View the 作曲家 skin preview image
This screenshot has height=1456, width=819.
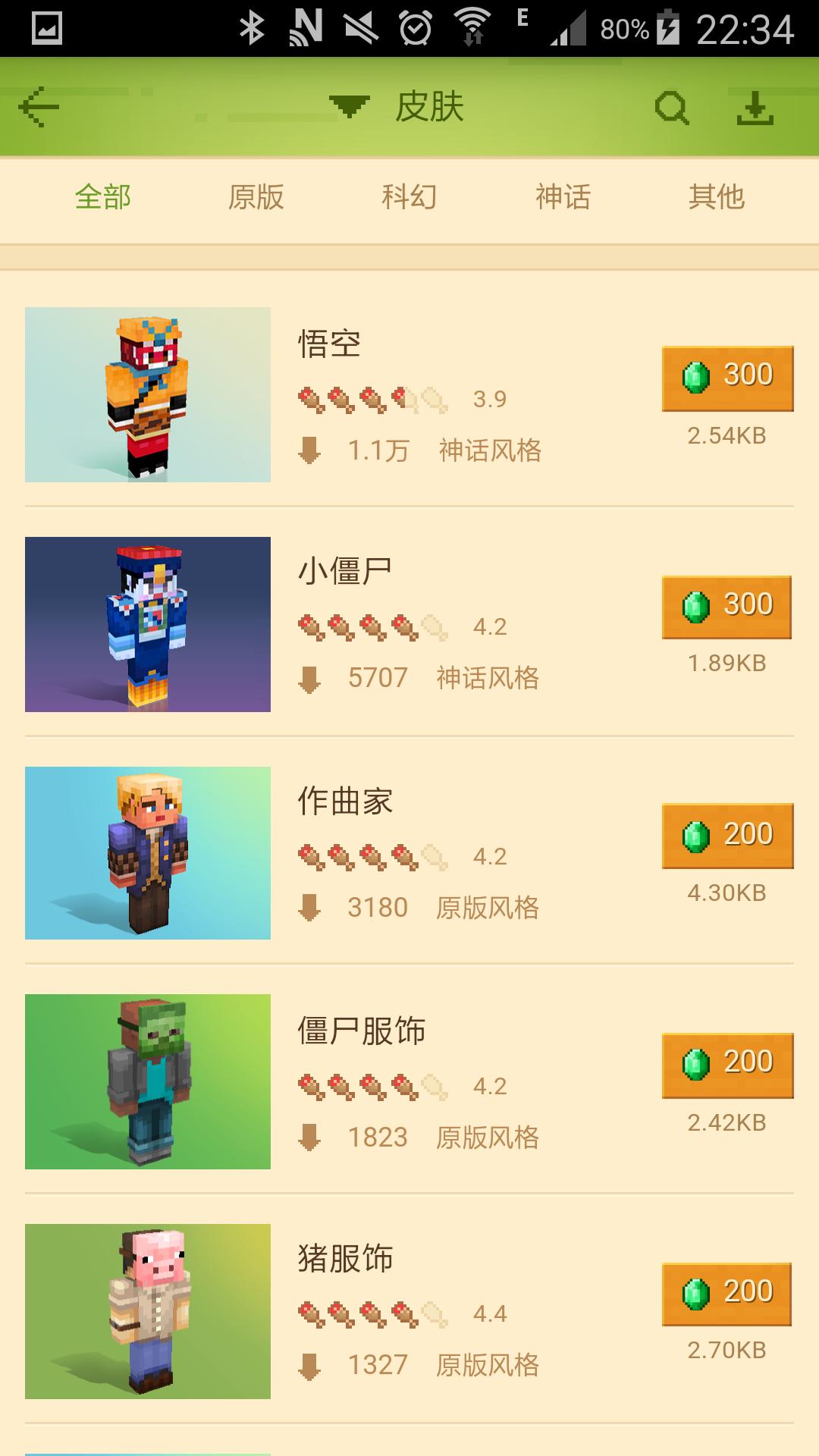[x=148, y=853]
